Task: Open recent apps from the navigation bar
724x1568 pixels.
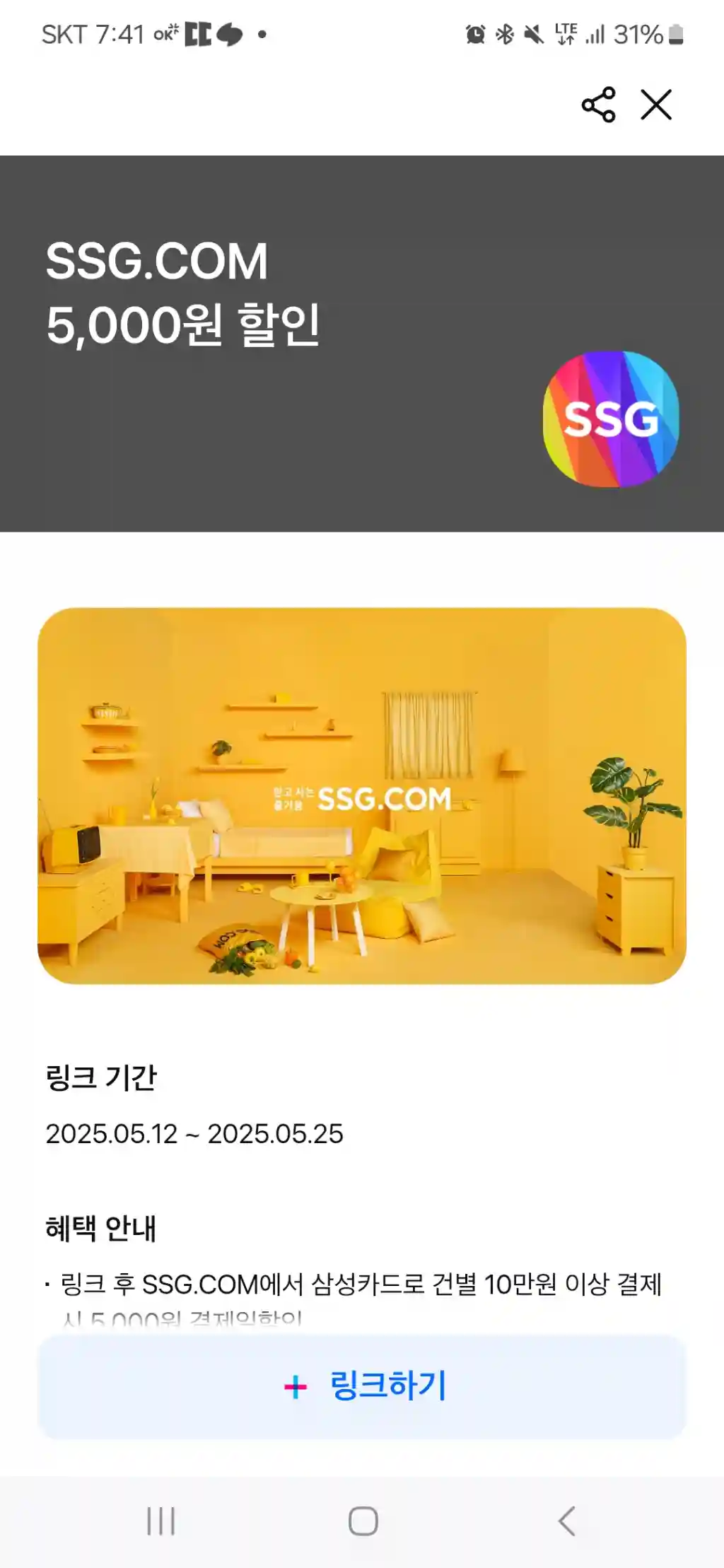Action: point(160,1521)
